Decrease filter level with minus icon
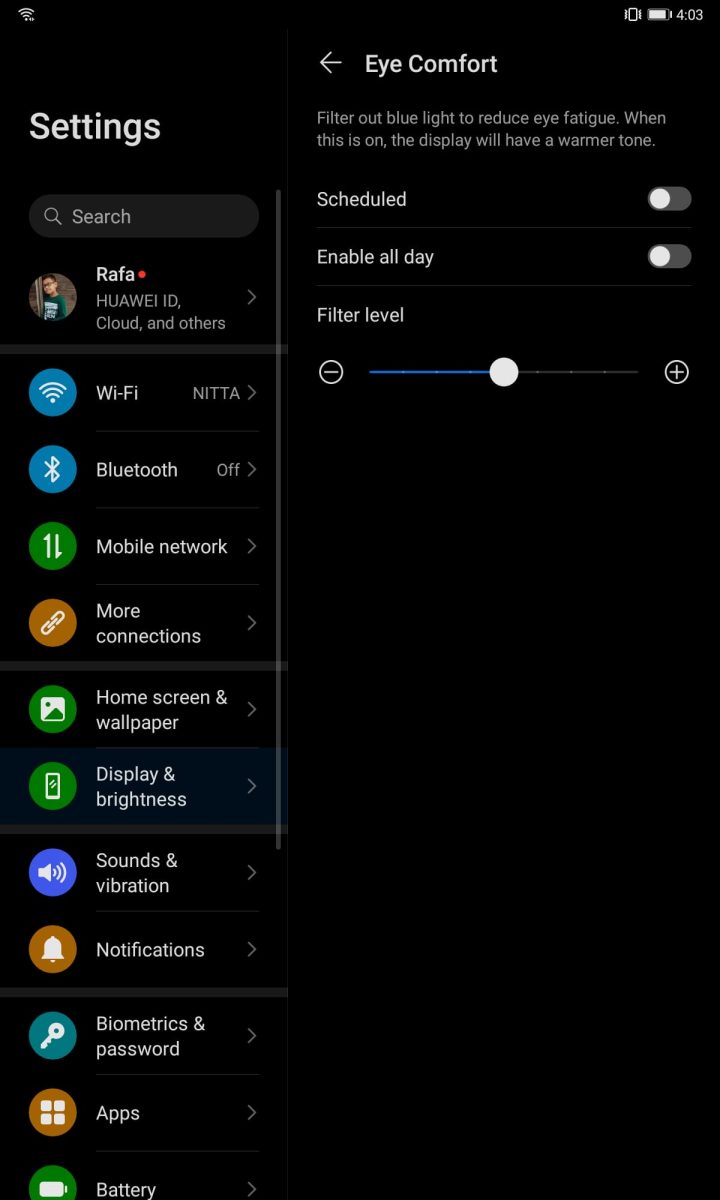 pyautogui.click(x=331, y=372)
